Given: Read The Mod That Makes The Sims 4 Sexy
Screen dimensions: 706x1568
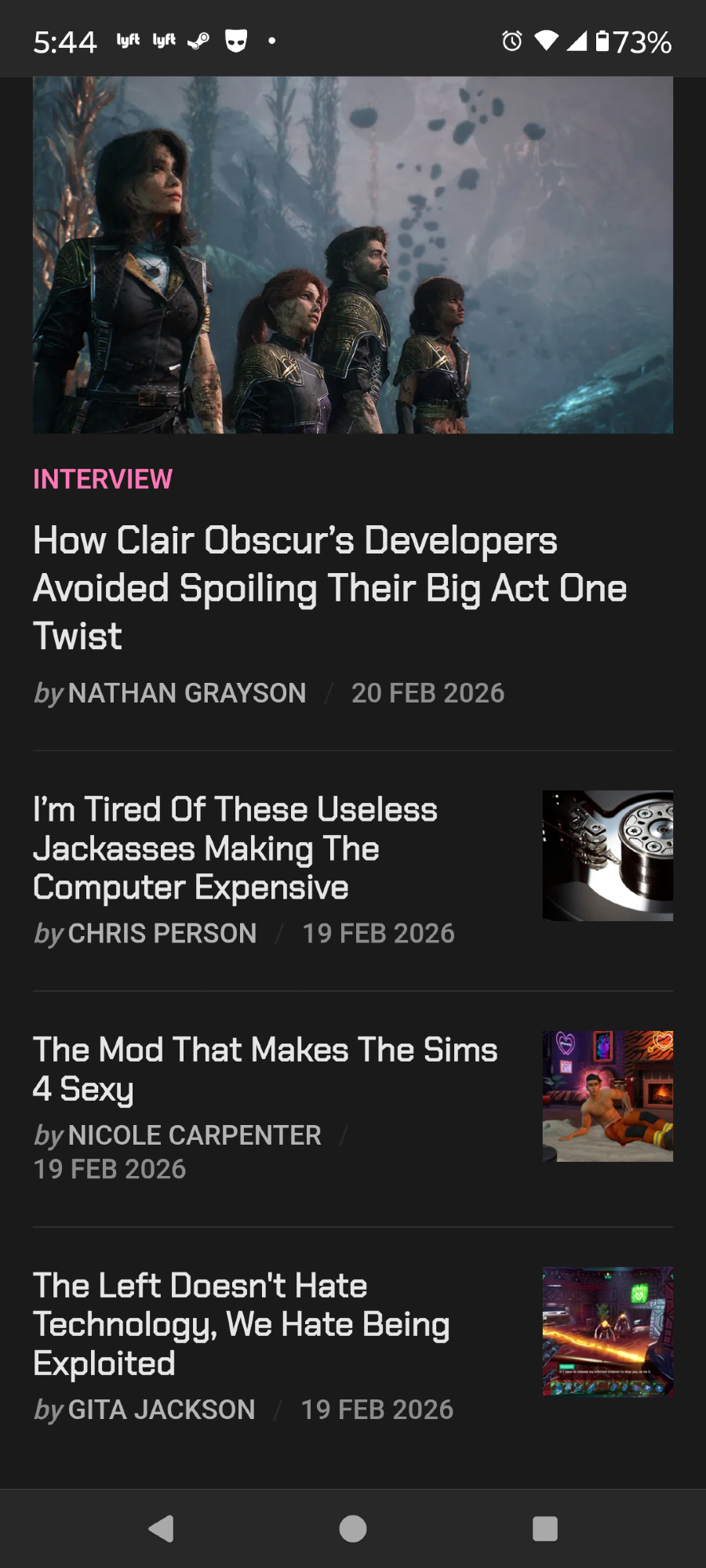Looking at the screenshot, I should (265, 1069).
